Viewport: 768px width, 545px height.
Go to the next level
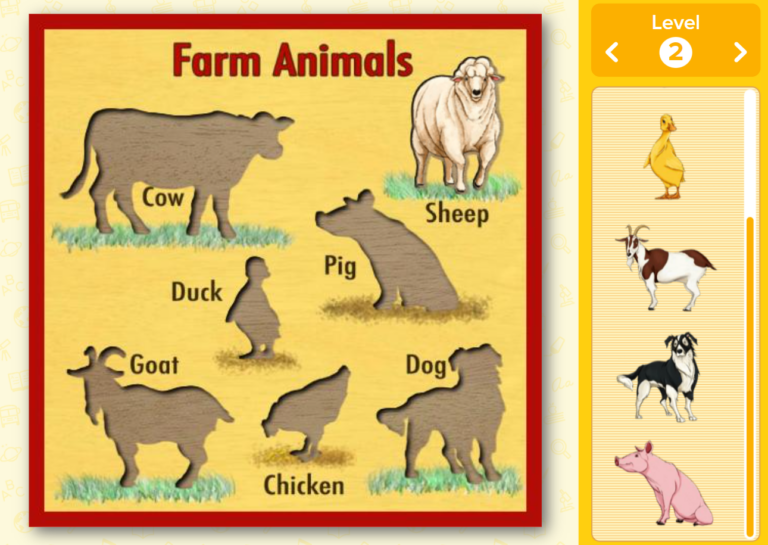(740, 53)
